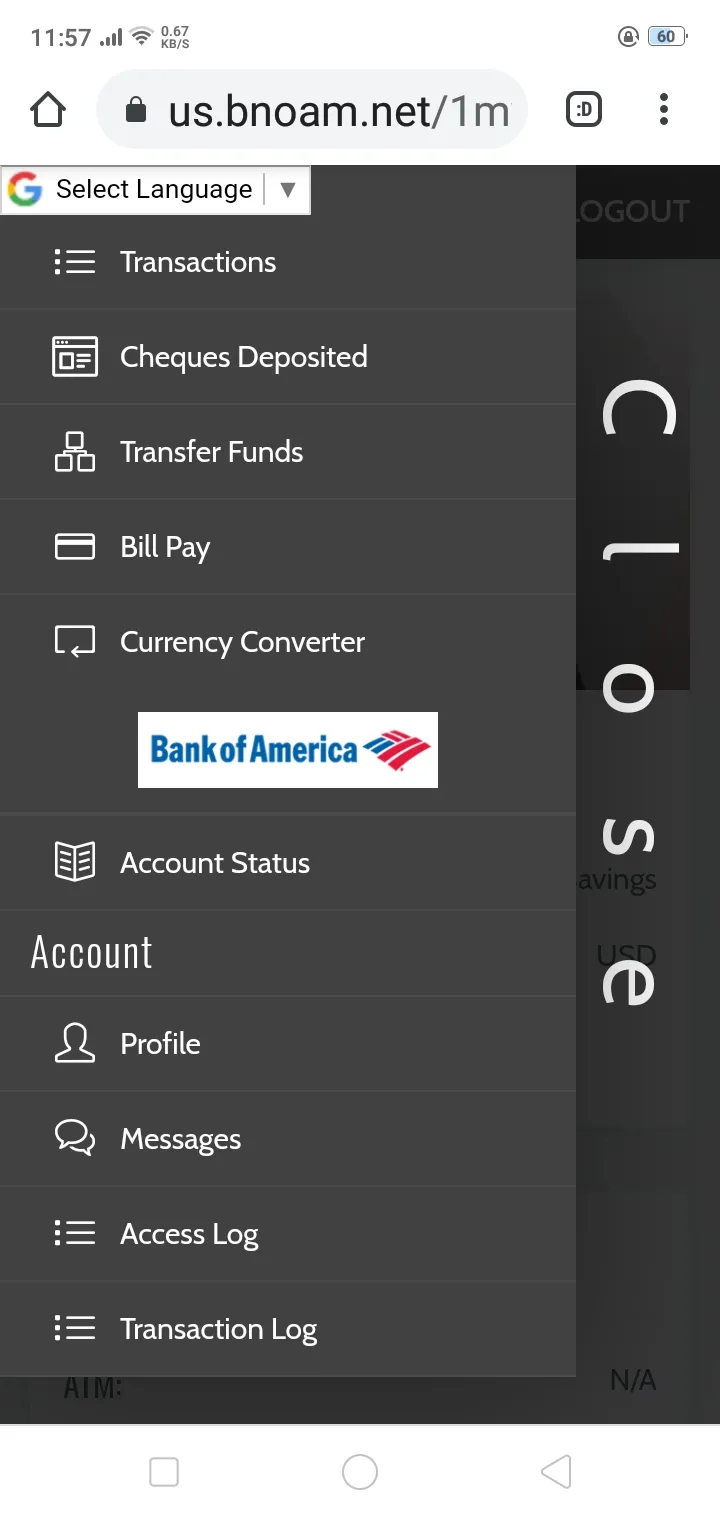Tap the system back button
The height and width of the screenshot is (1520, 720).
point(556,1472)
